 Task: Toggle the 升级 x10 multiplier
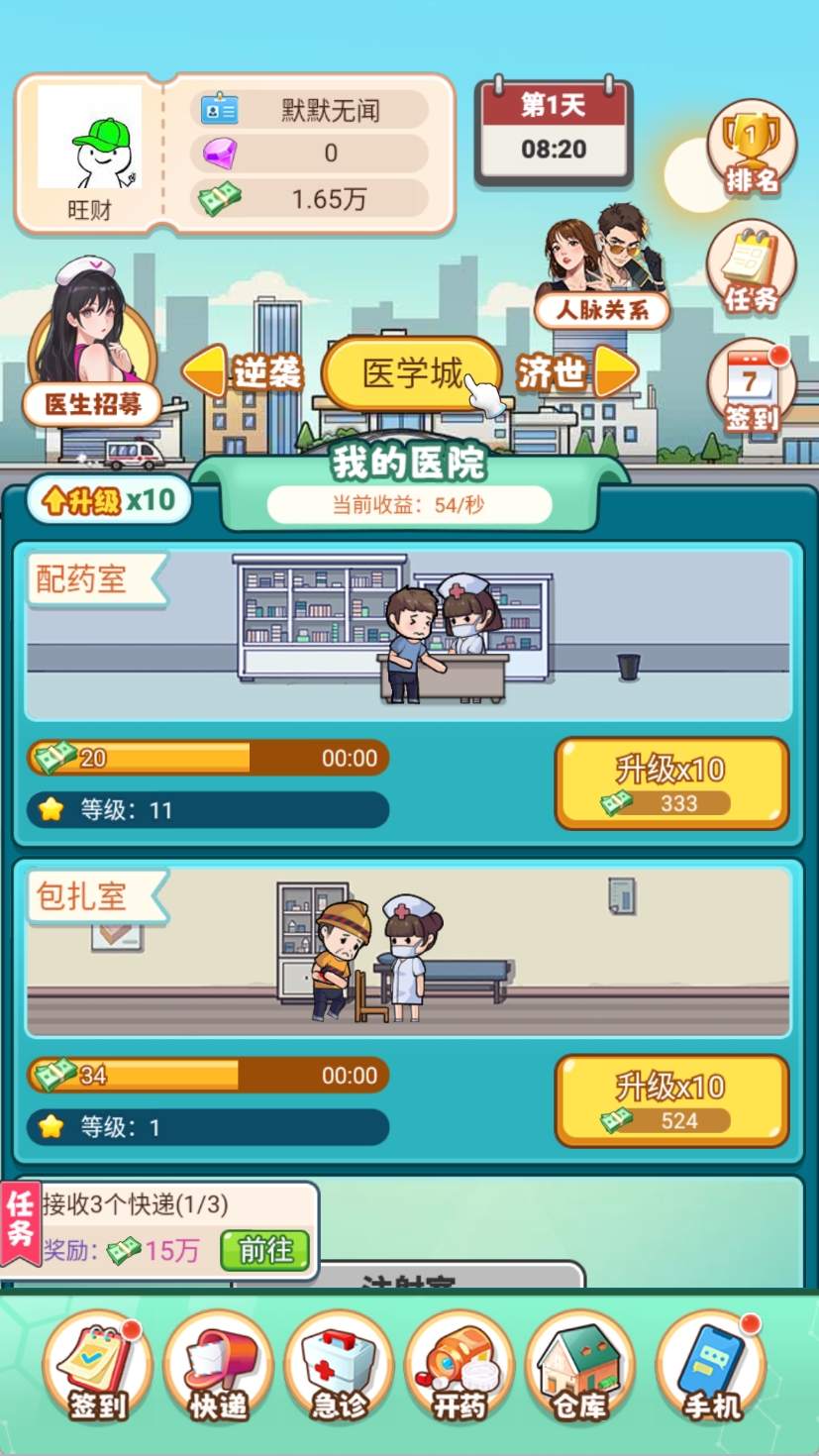108,500
